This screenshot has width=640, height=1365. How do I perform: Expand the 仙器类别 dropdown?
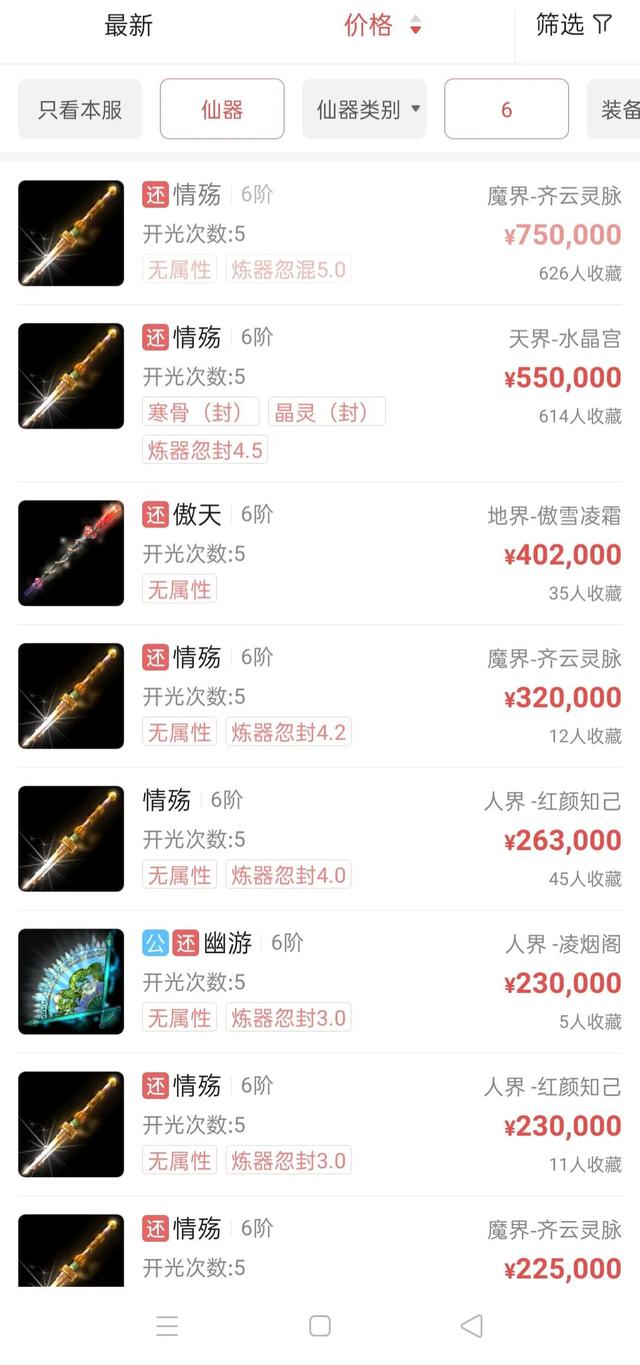pyautogui.click(x=364, y=109)
